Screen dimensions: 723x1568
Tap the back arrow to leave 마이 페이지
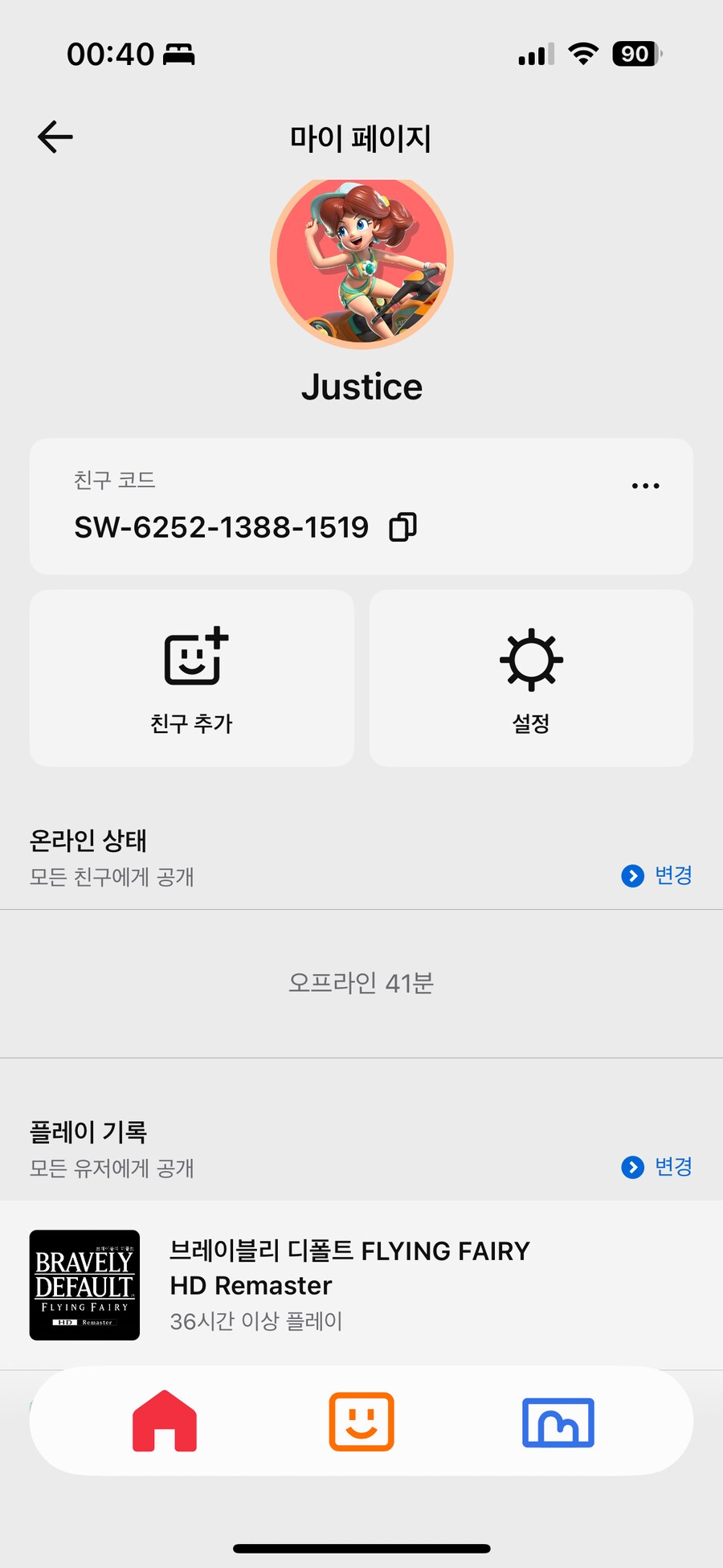pos(53,137)
